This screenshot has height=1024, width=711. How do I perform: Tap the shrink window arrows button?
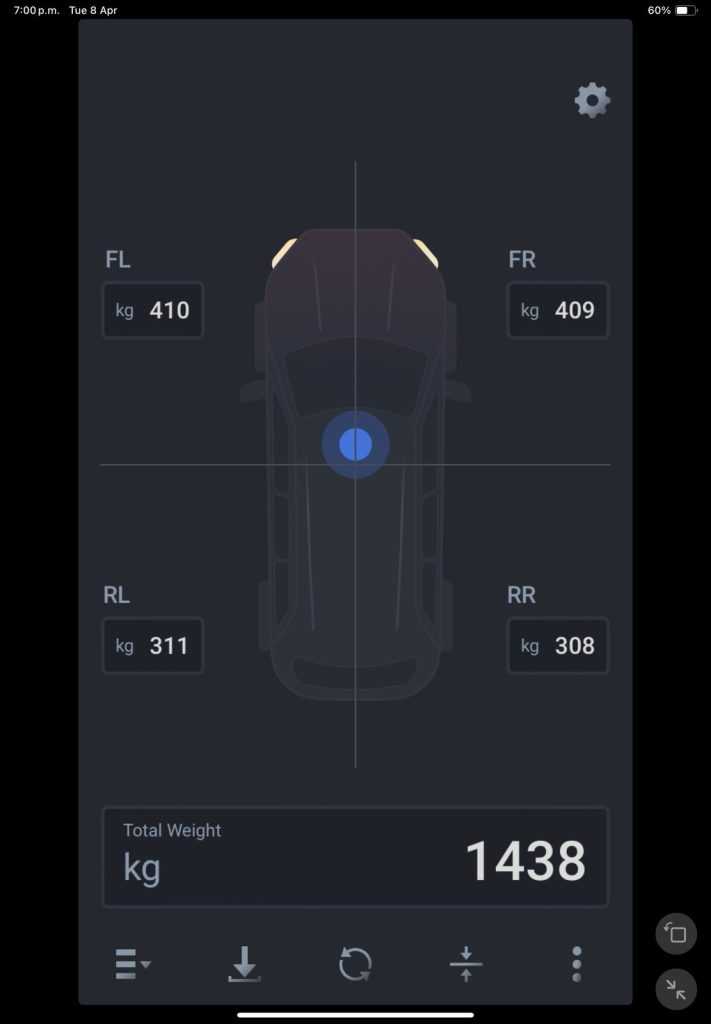coord(676,989)
